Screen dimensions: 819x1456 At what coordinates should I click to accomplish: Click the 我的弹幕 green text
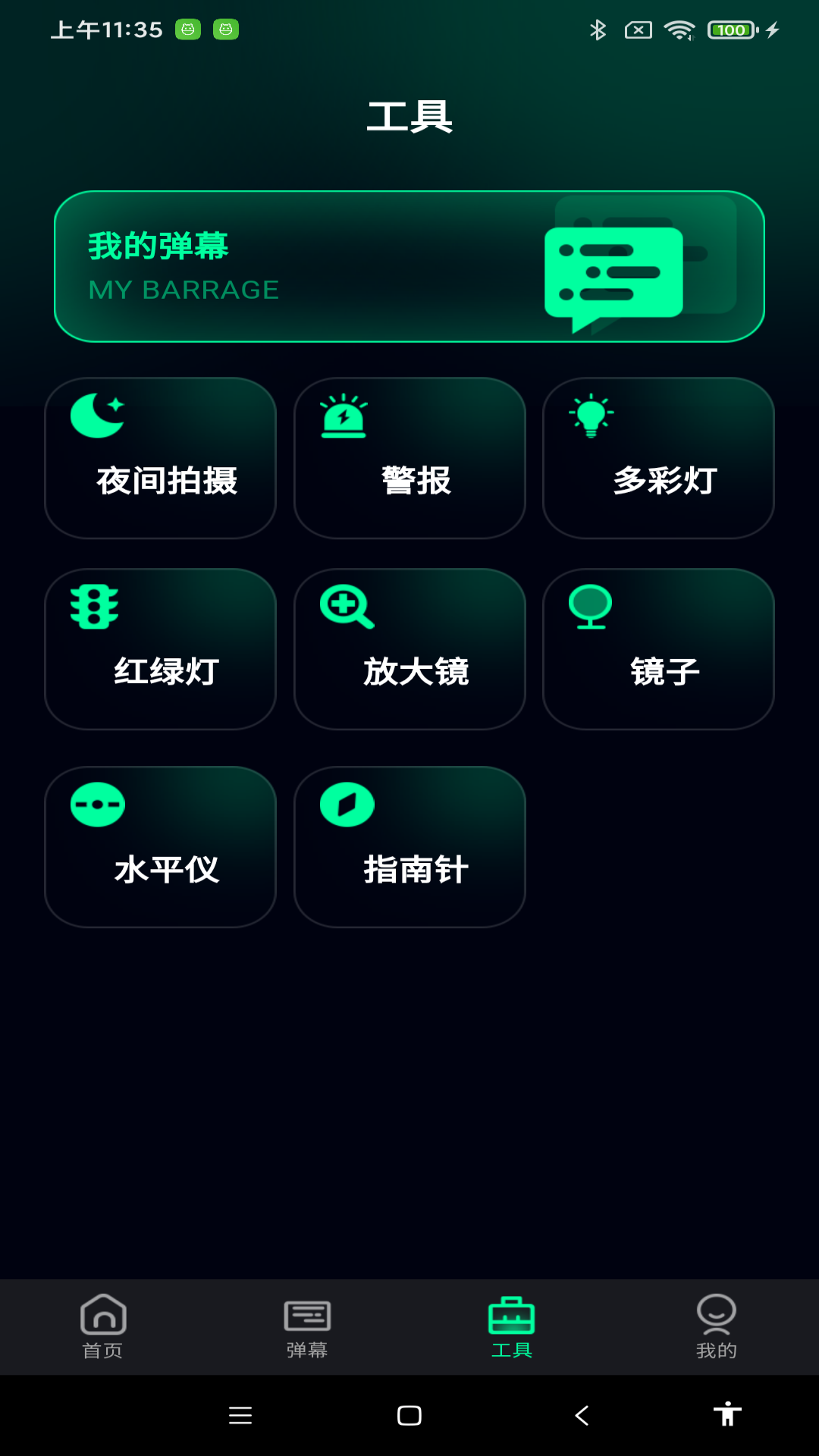(157, 246)
